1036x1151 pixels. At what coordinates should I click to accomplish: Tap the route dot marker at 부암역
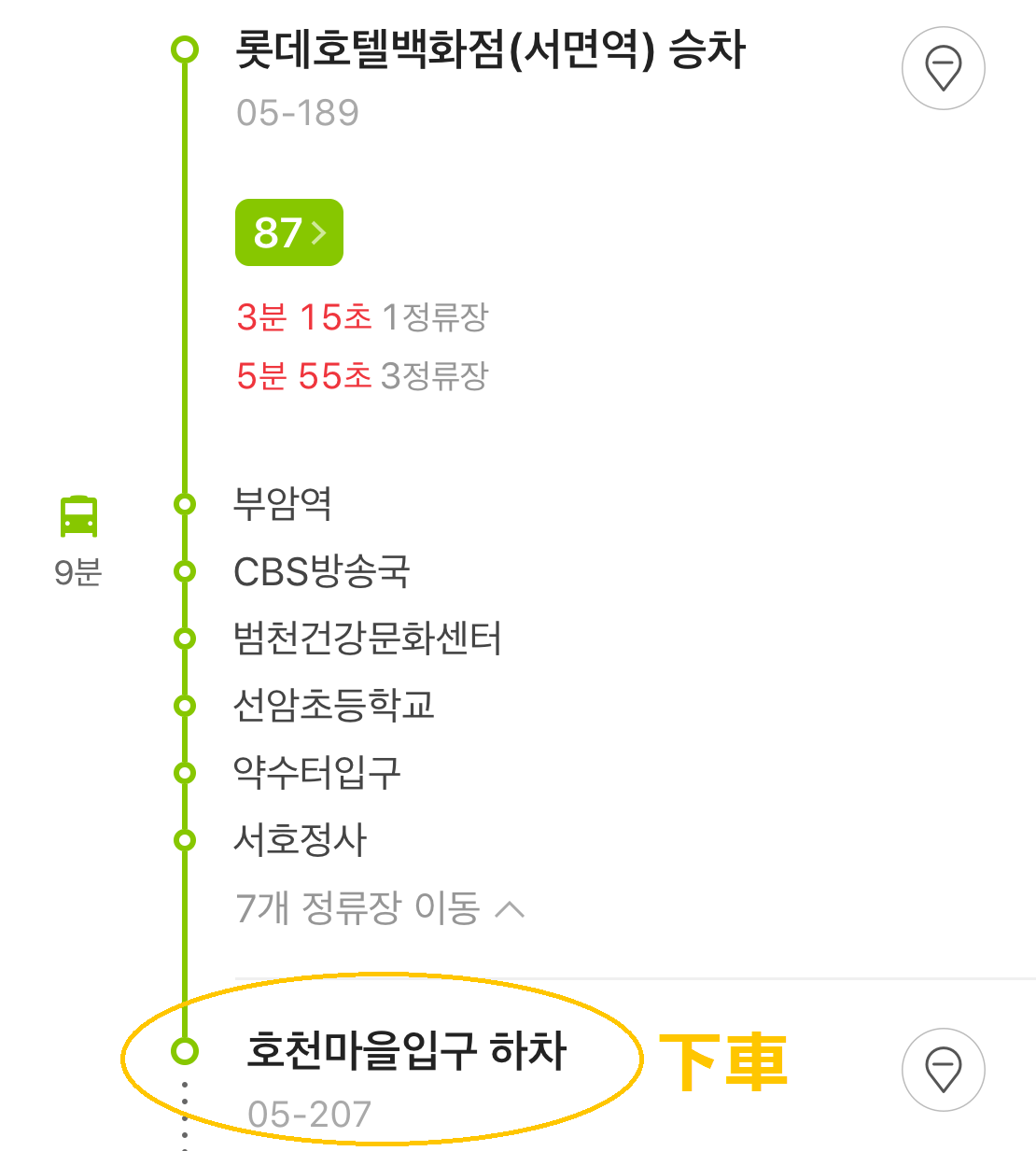(x=183, y=505)
